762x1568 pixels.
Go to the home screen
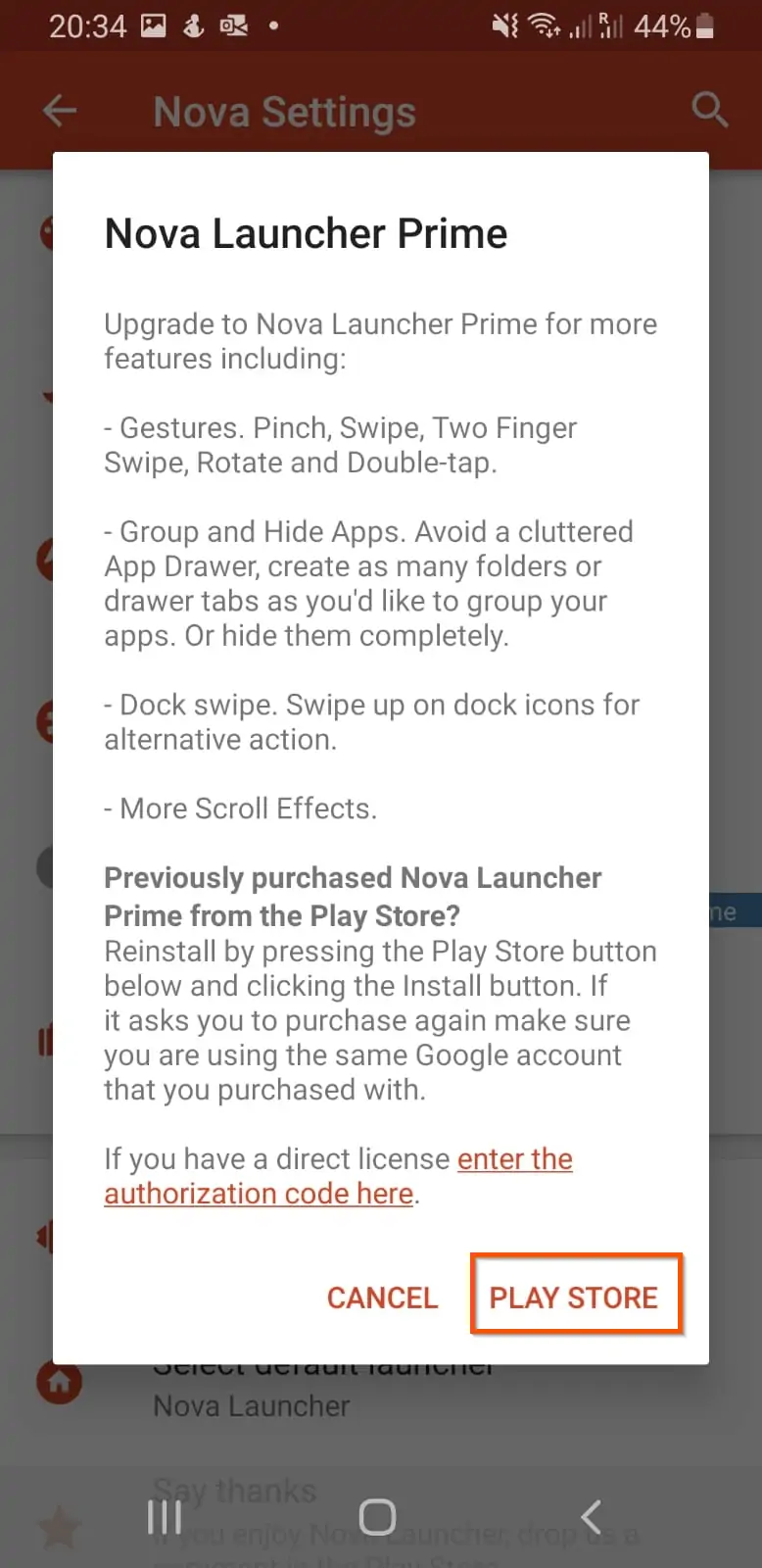pyautogui.click(x=378, y=1517)
